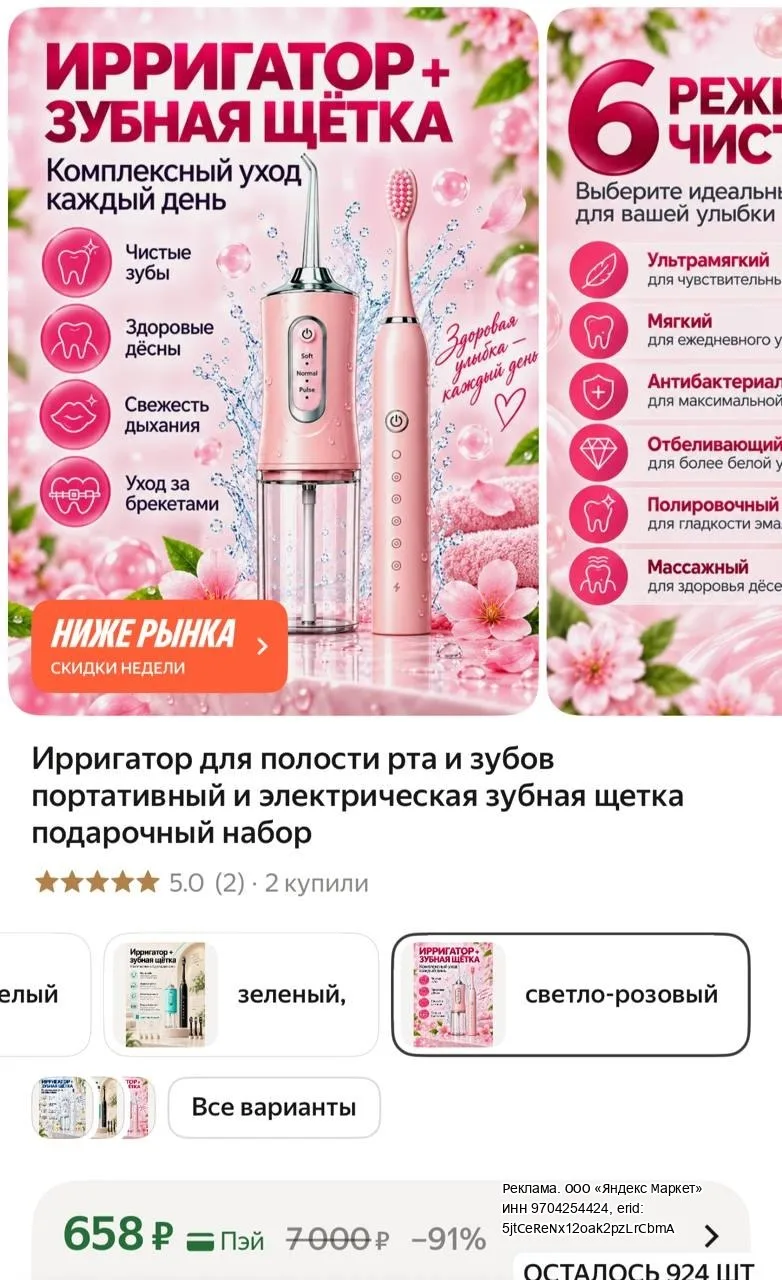The width and height of the screenshot is (782, 1280).
Task: Open the main product image
Action: coord(273,360)
